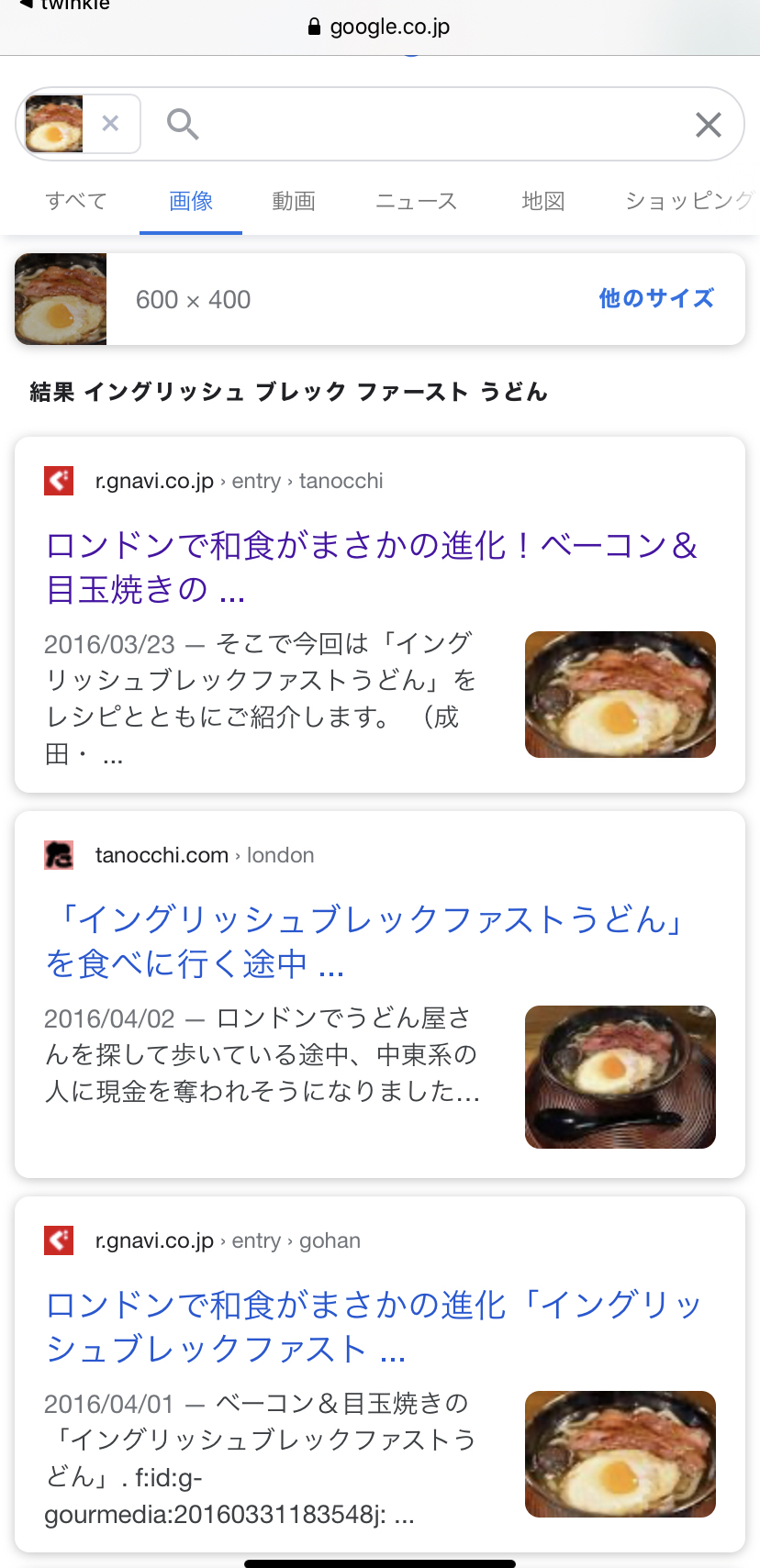Switch to the 動画 tab

pos(294,201)
